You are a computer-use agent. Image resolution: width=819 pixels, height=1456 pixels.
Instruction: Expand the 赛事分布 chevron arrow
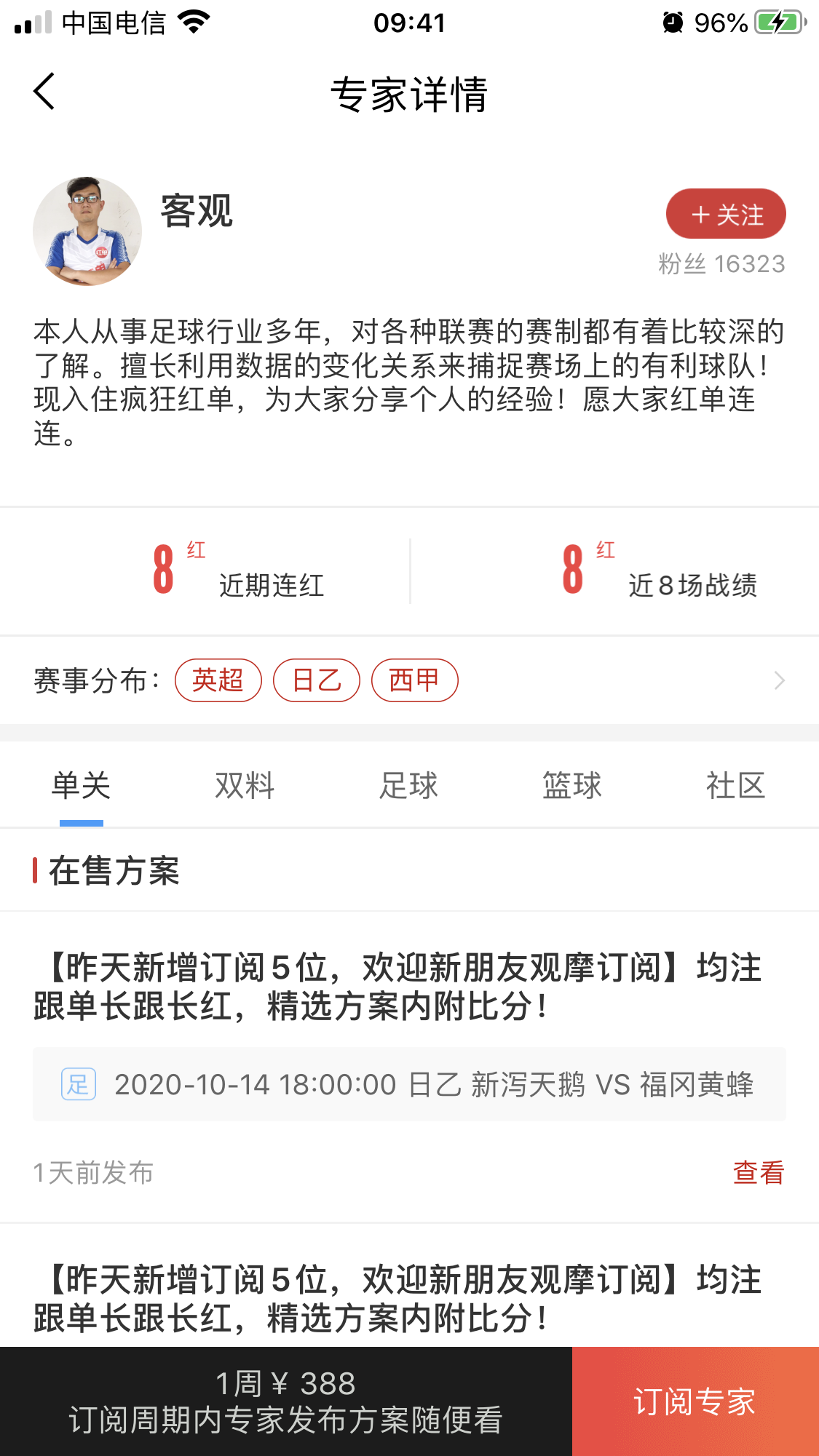click(x=779, y=680)
